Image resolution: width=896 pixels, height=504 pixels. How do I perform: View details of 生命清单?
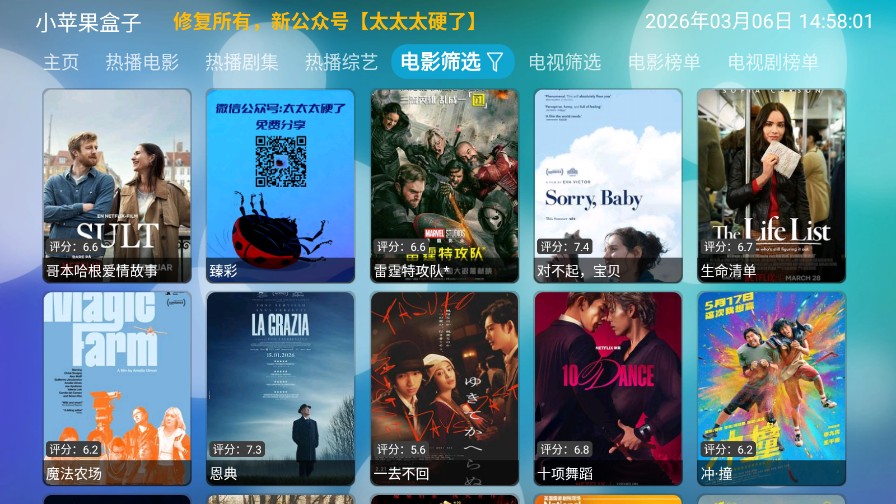(772, 185)
